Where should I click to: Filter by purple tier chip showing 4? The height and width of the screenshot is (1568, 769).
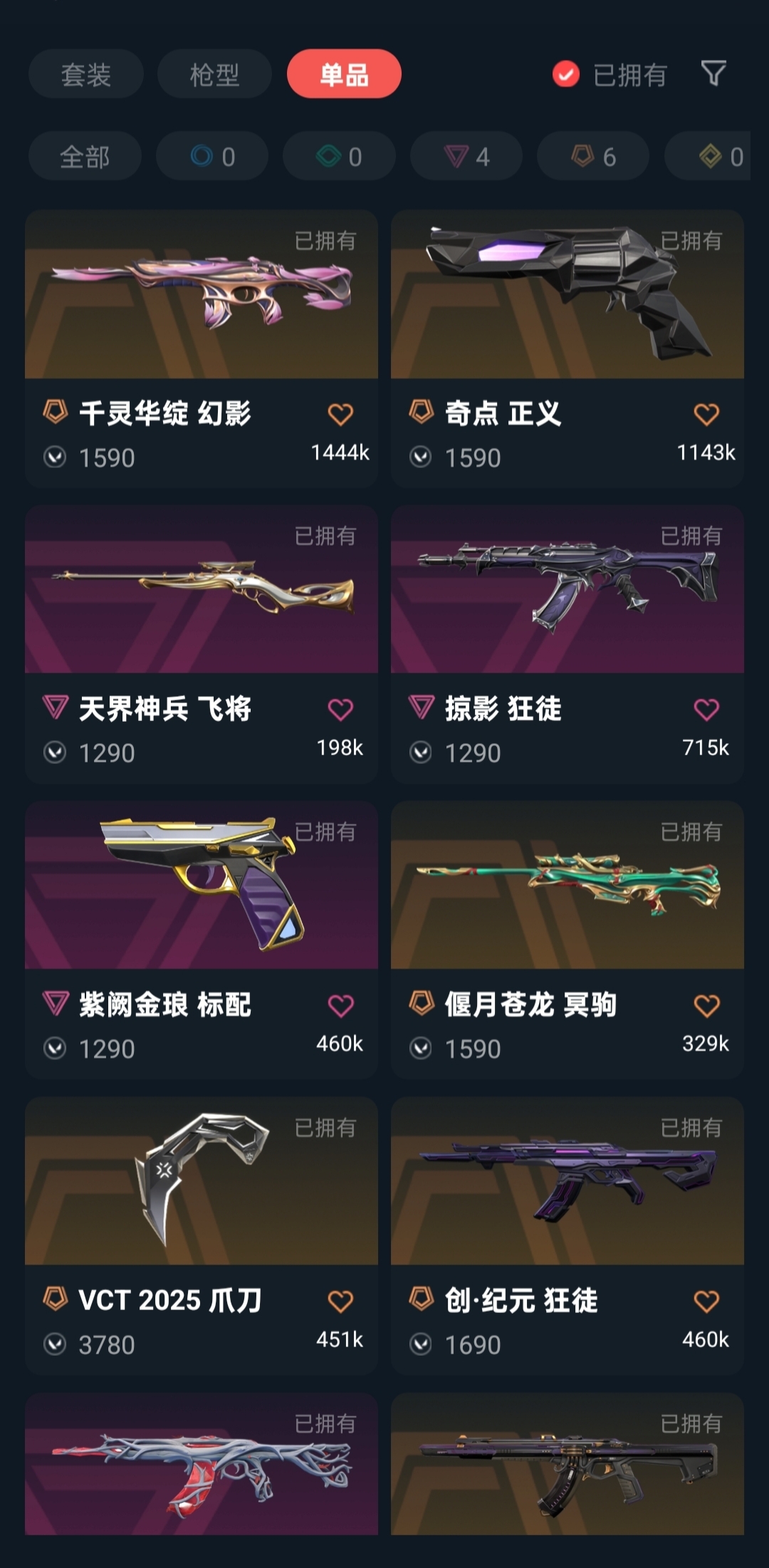(466, 156)
